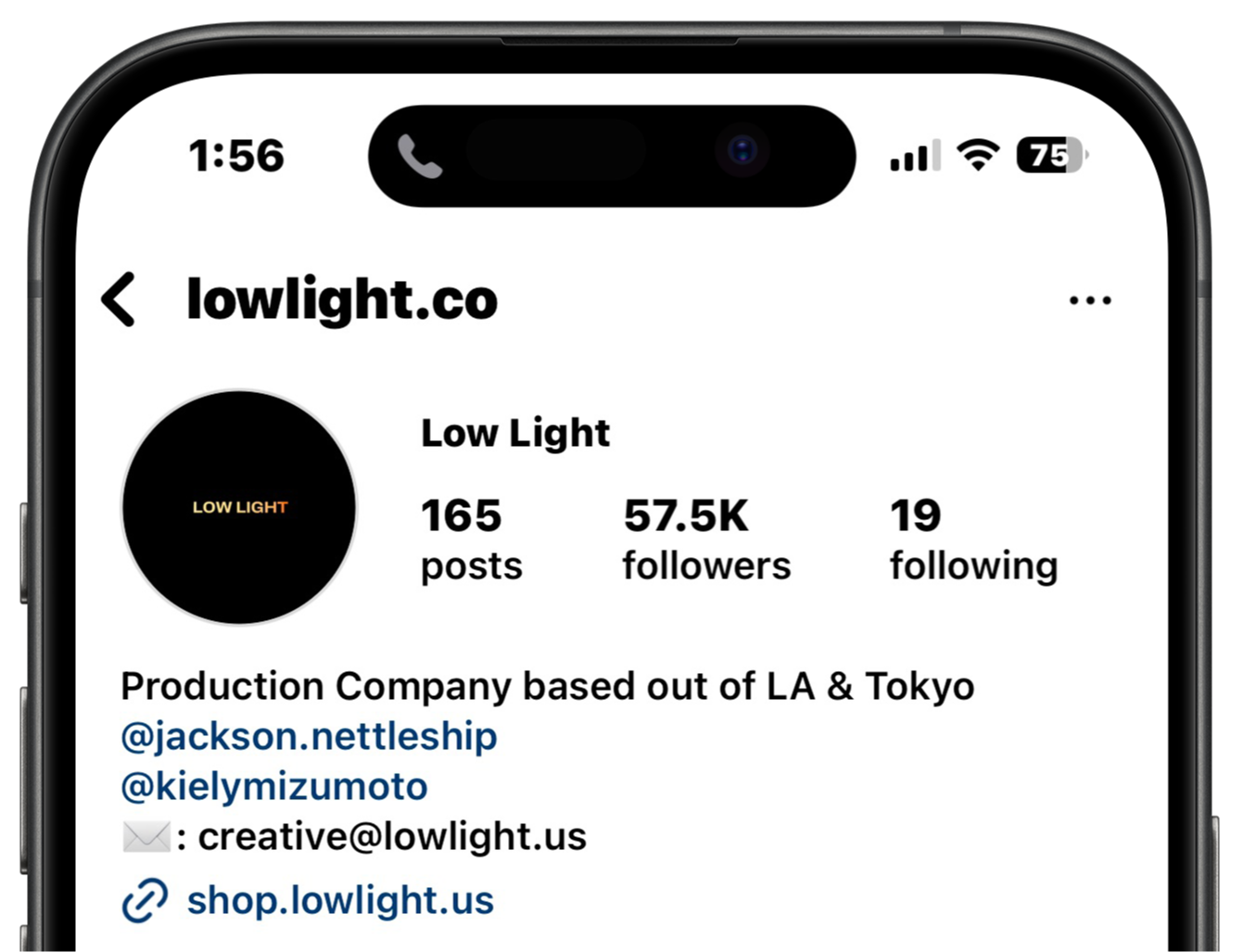Open the 19 following list
This screenshot has height=952, width=1243.
[x=973, y=539]
